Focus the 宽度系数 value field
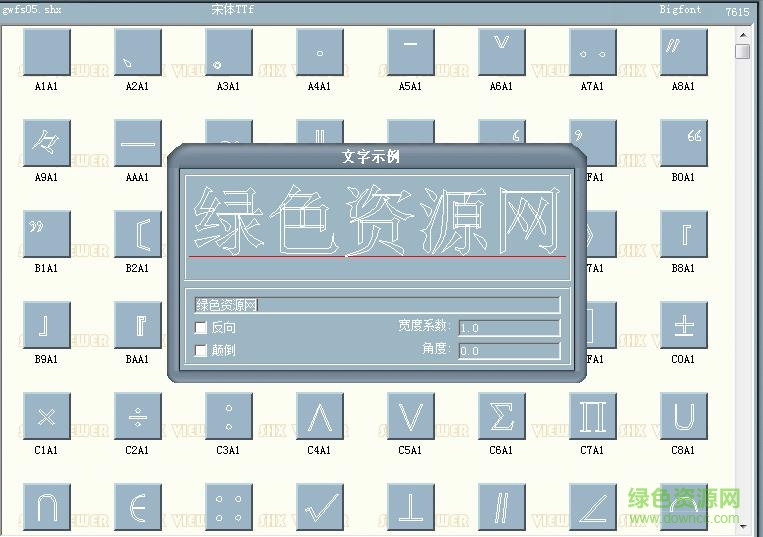Viewport: 763px width, 537px height. pyautogui.click(x=509, y=328)
